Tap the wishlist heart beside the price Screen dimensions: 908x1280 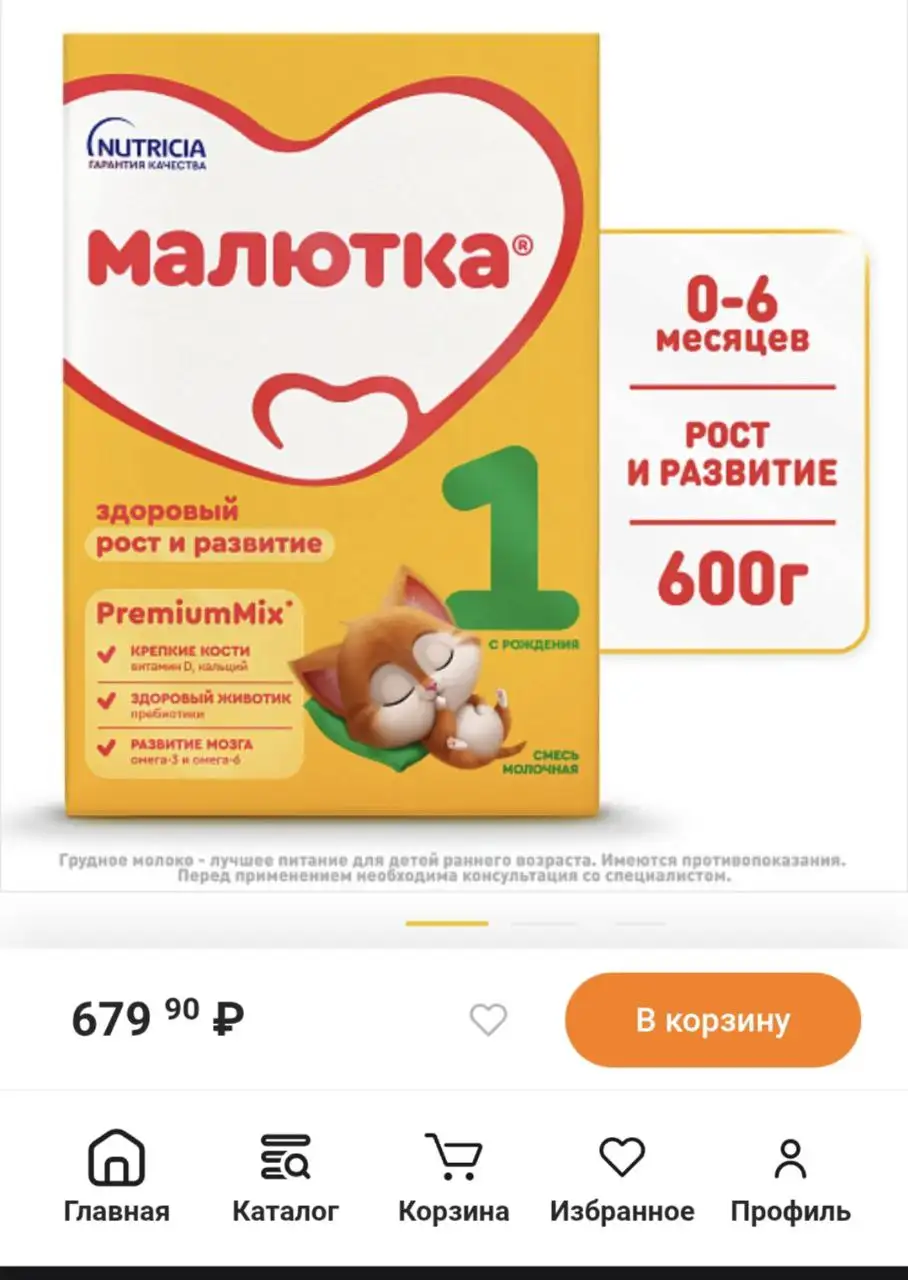tap(487, 1019)
